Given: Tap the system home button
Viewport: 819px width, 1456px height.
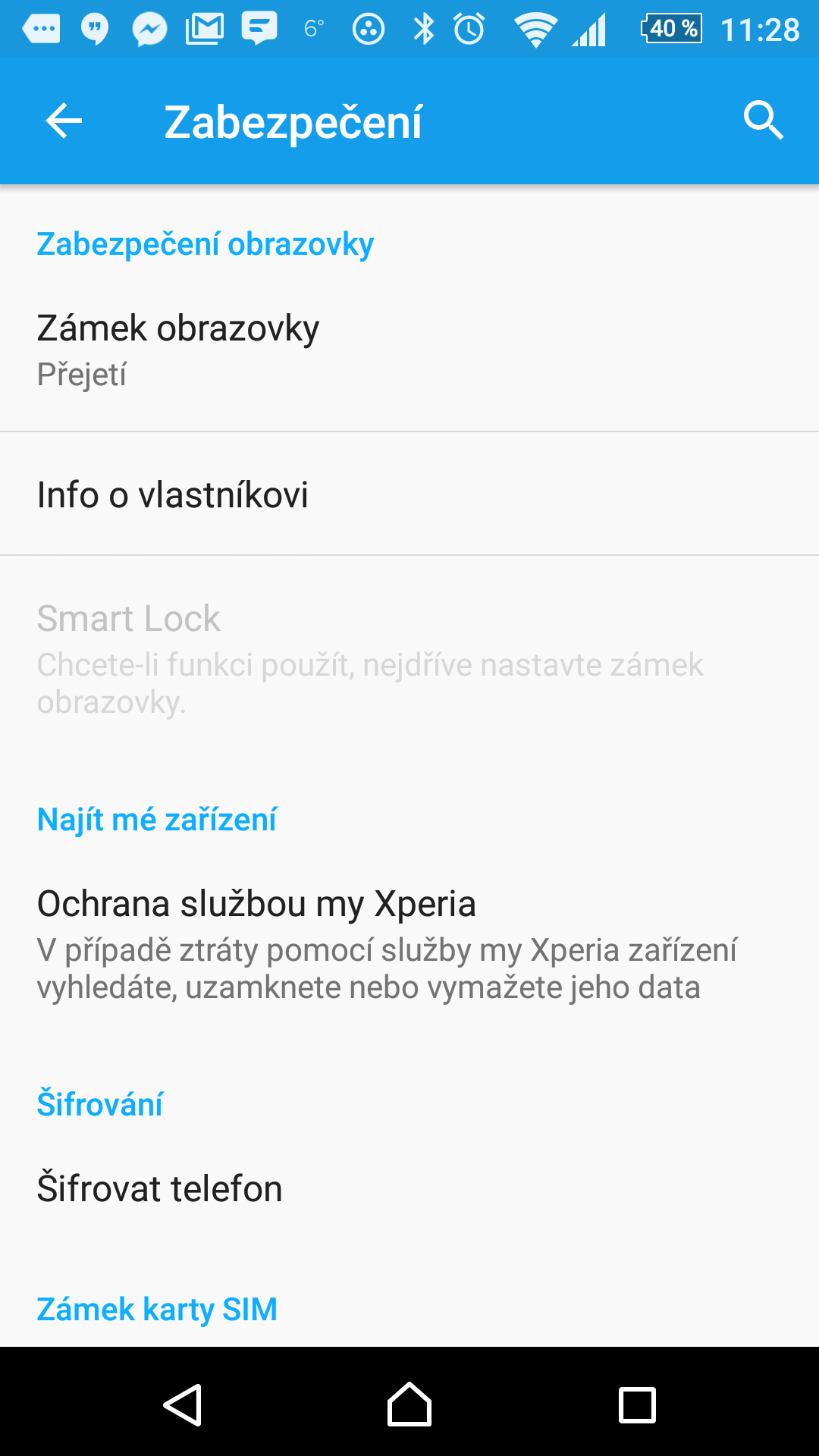Looking at the screenshot, I should click(409, 1404).
